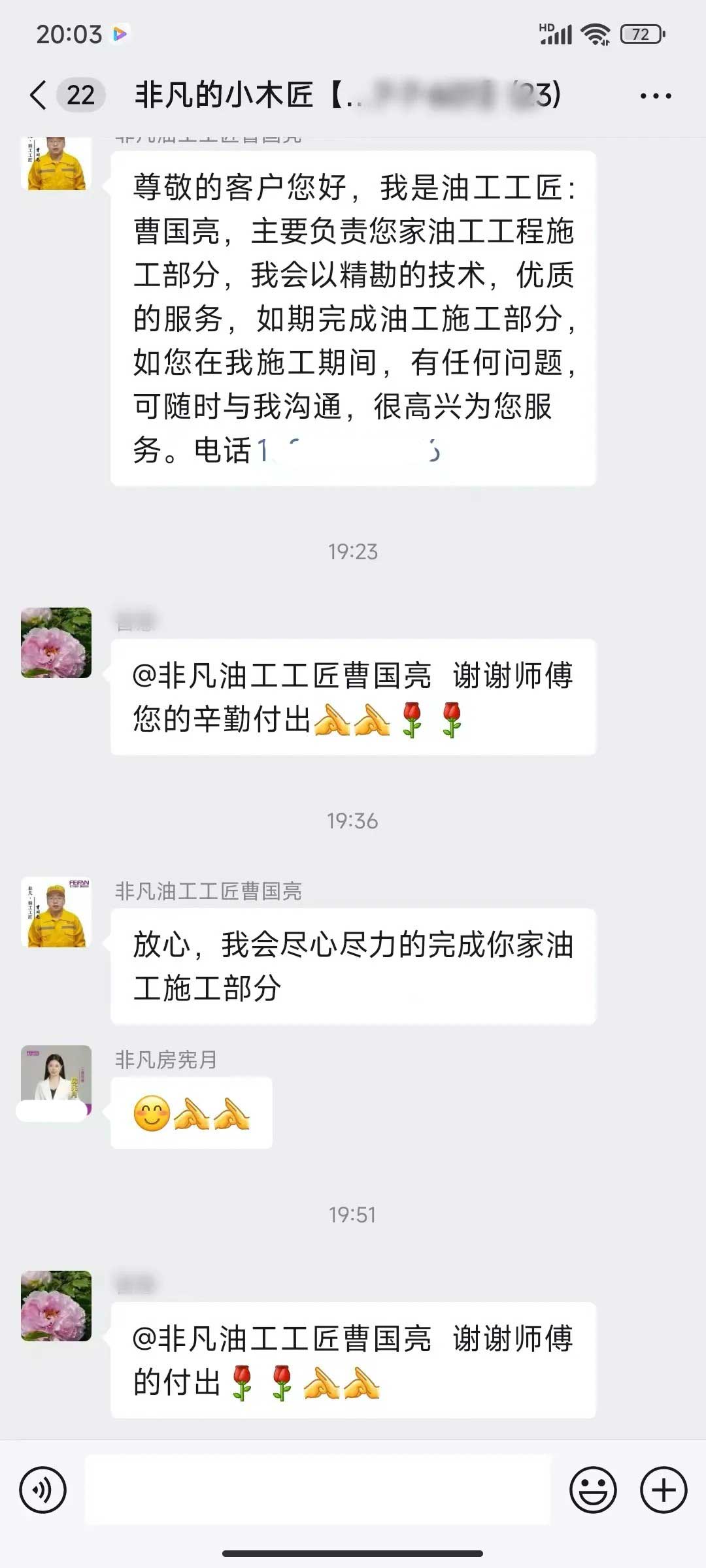
Task: Open the plus attachment menu
Action: click(x=663, y=1490)
